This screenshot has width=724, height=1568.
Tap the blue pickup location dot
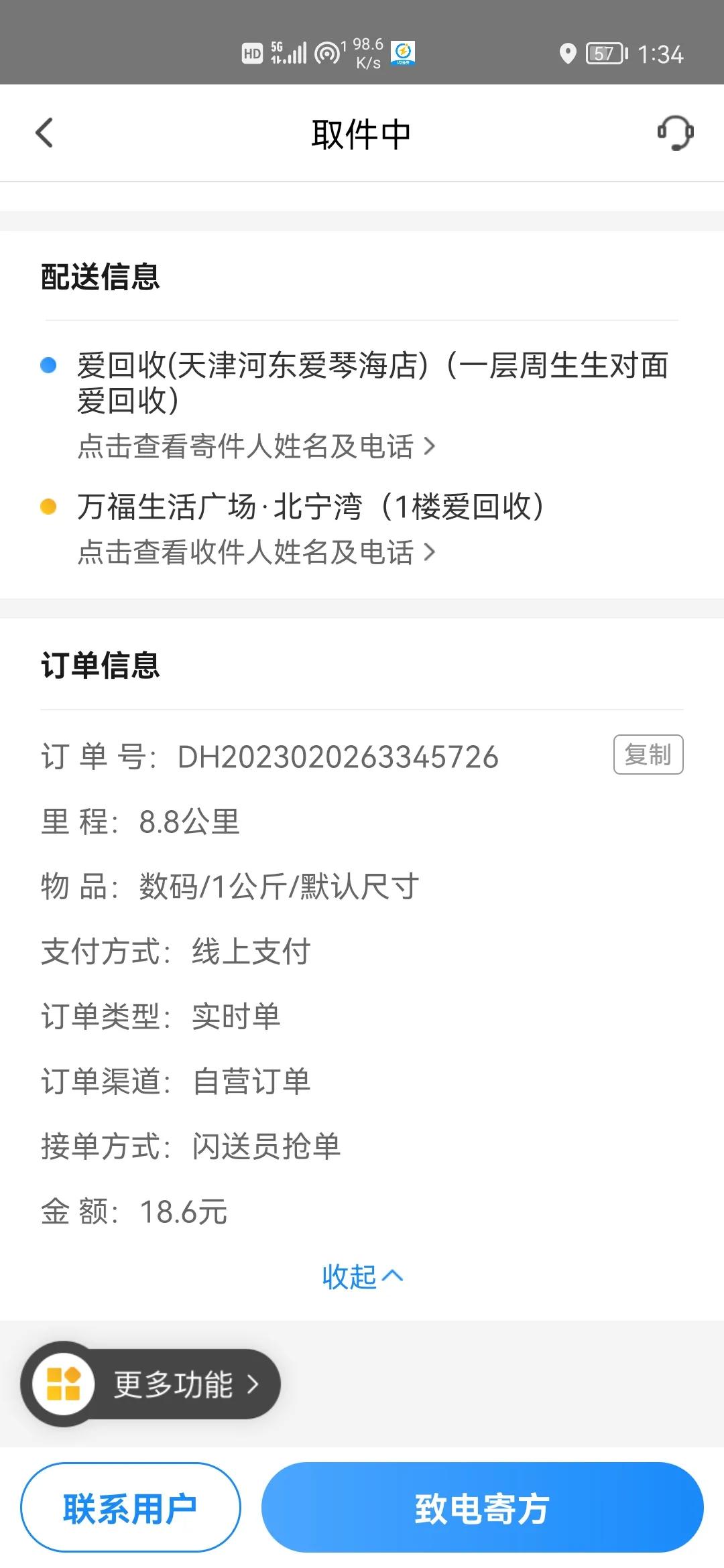point(48,365)
